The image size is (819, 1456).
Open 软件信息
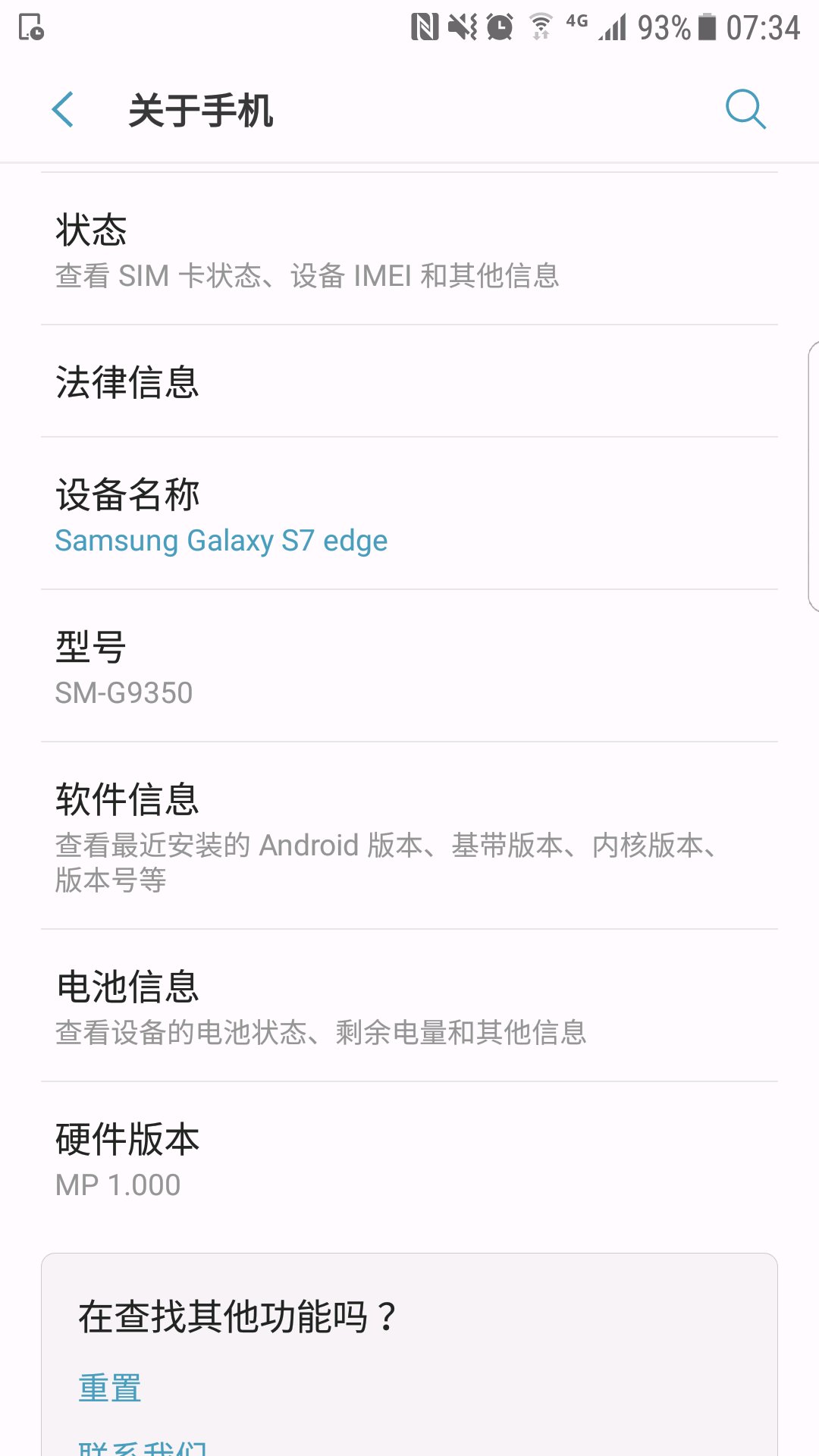click(409, 836)
